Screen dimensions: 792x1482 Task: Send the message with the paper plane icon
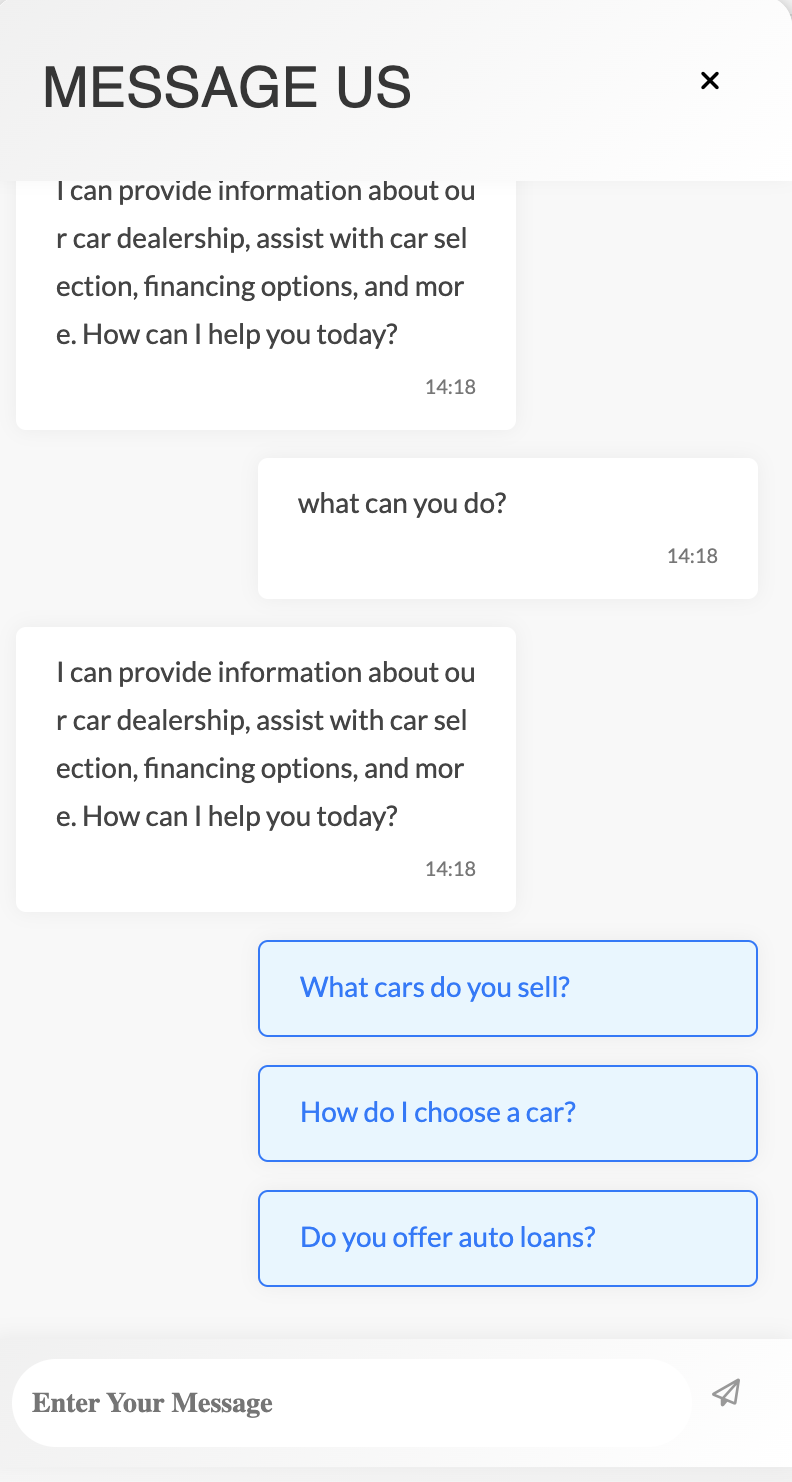pos(726,1392)
